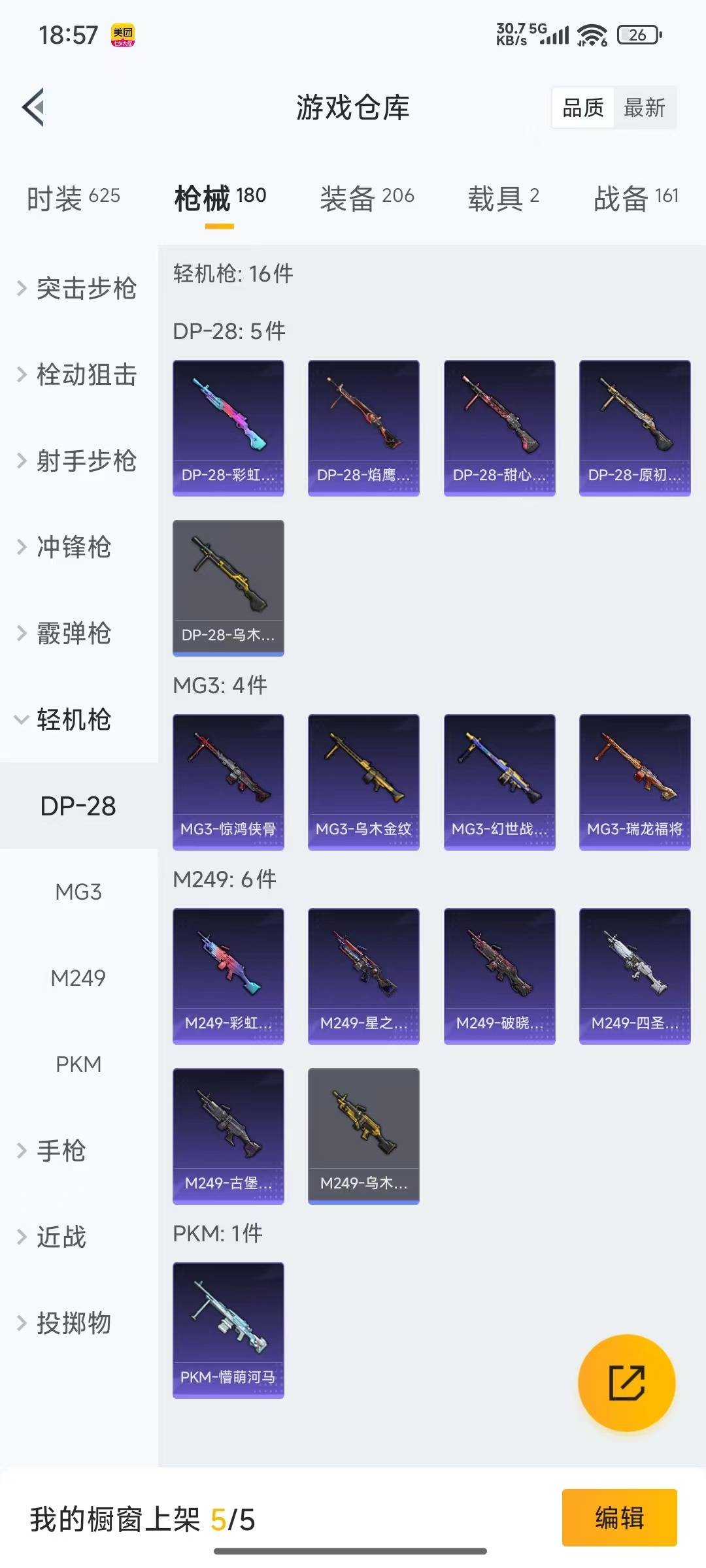706x1568 pixels.
Task: Switch to the 装备 tab
Action: coord(367,197)
